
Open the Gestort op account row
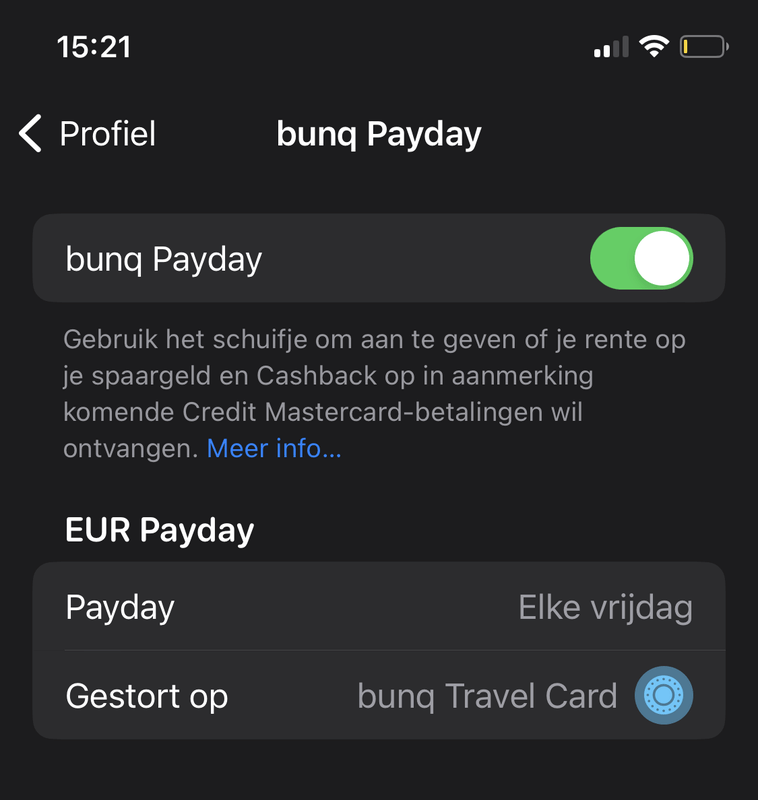[x=379, y=696]
